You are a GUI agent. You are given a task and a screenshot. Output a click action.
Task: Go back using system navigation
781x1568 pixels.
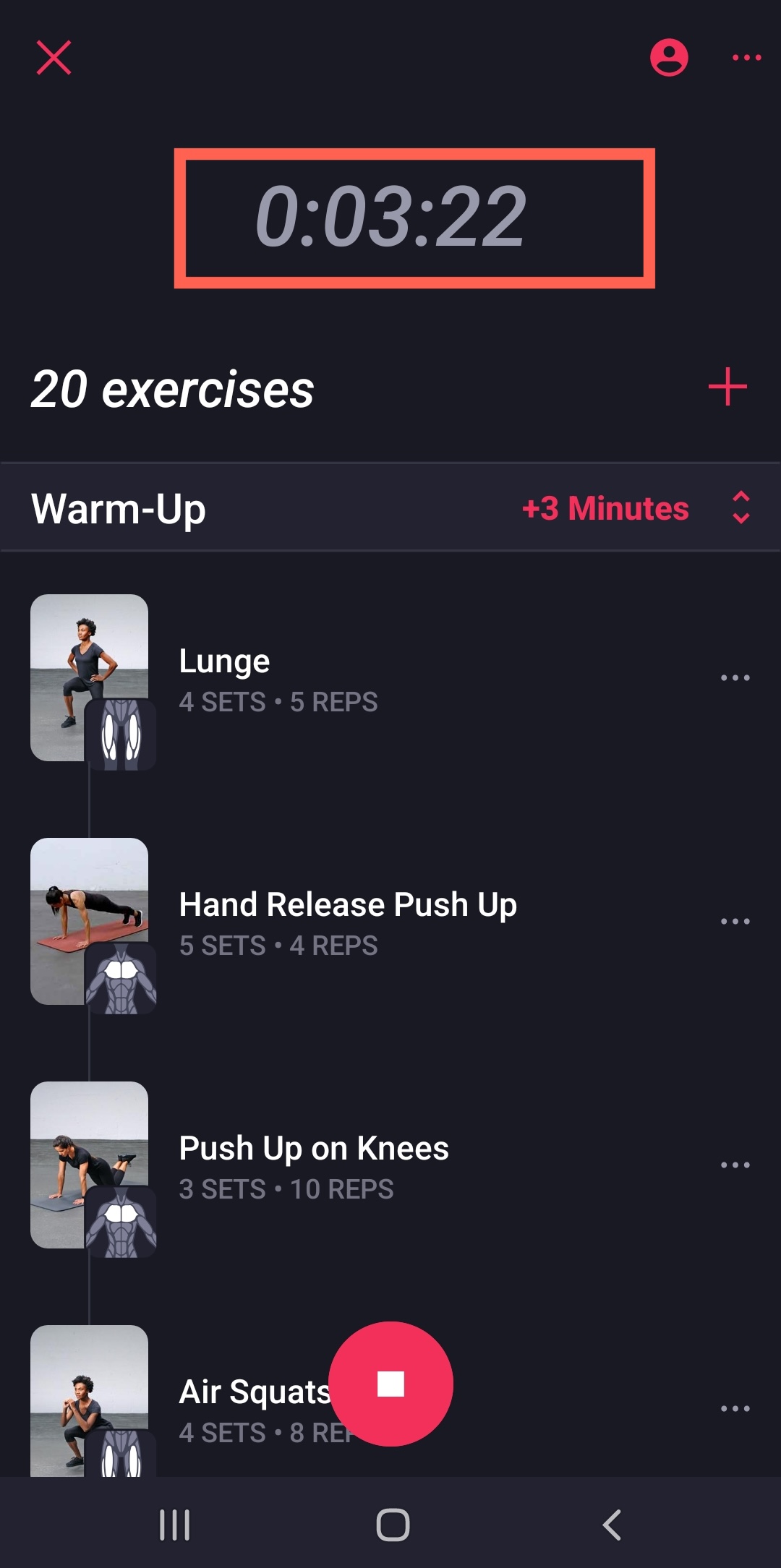click(x=612, y=1525)
